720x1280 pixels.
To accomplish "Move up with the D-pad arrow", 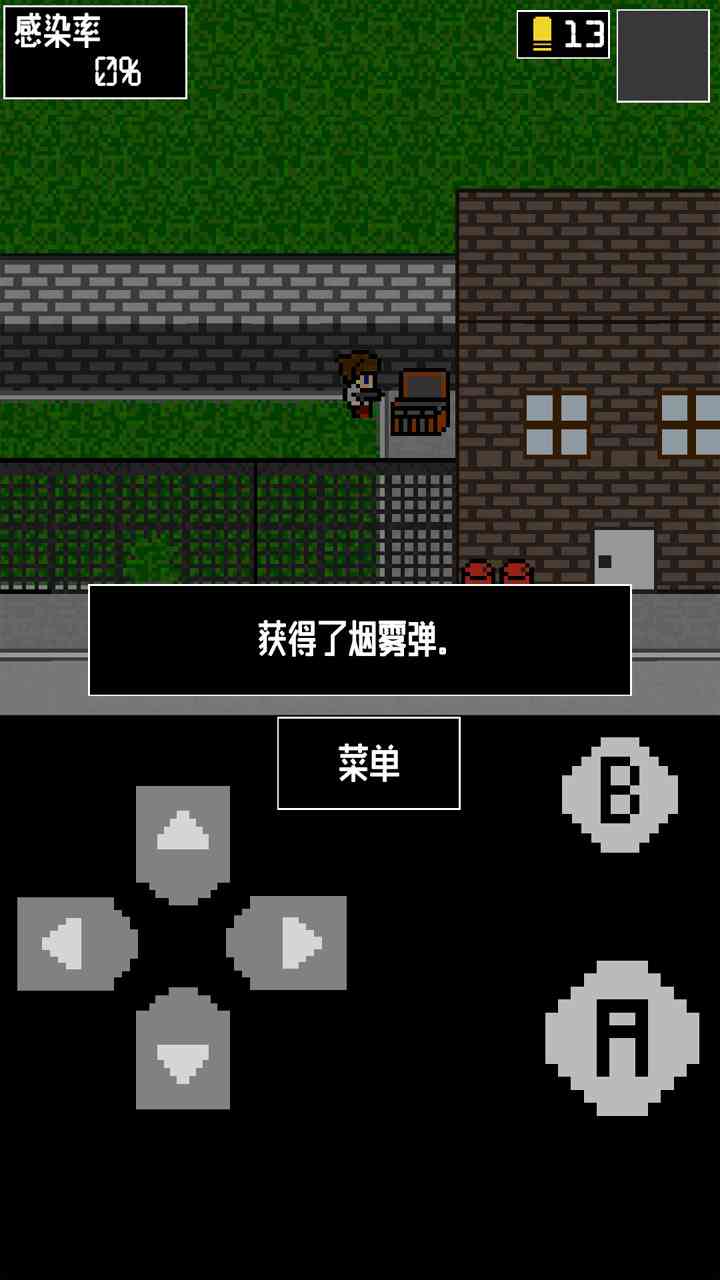I will point(183,840).
